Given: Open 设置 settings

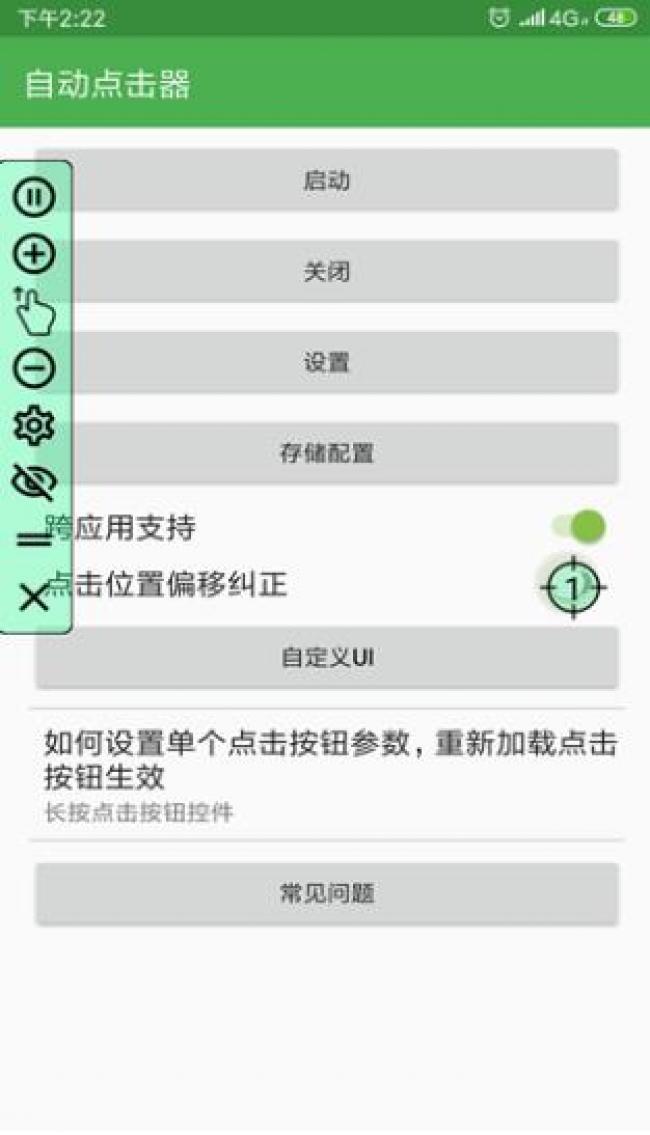Looking at the screenshot, I should coord(326,362).
